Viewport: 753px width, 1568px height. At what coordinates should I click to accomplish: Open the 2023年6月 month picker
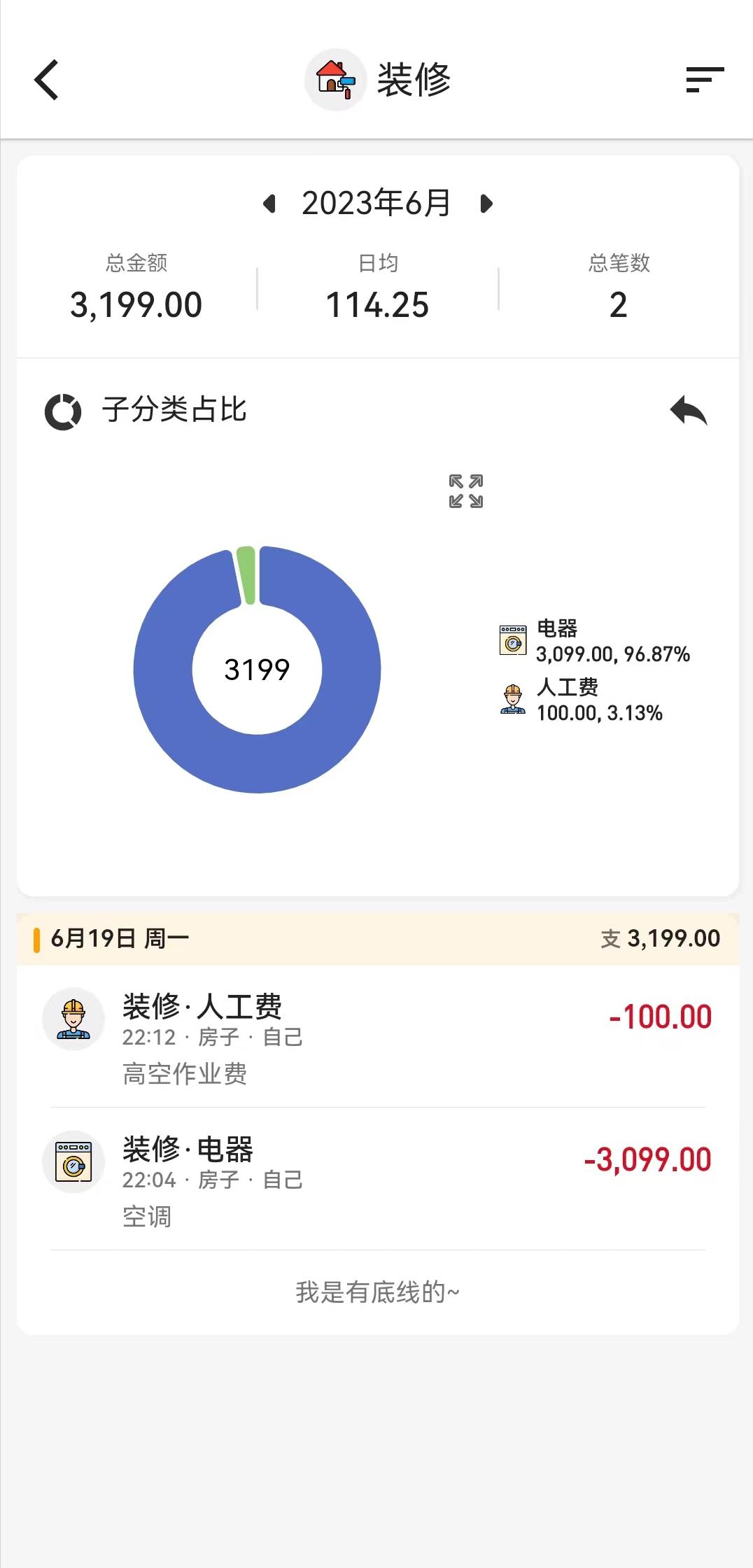[376, 203]
